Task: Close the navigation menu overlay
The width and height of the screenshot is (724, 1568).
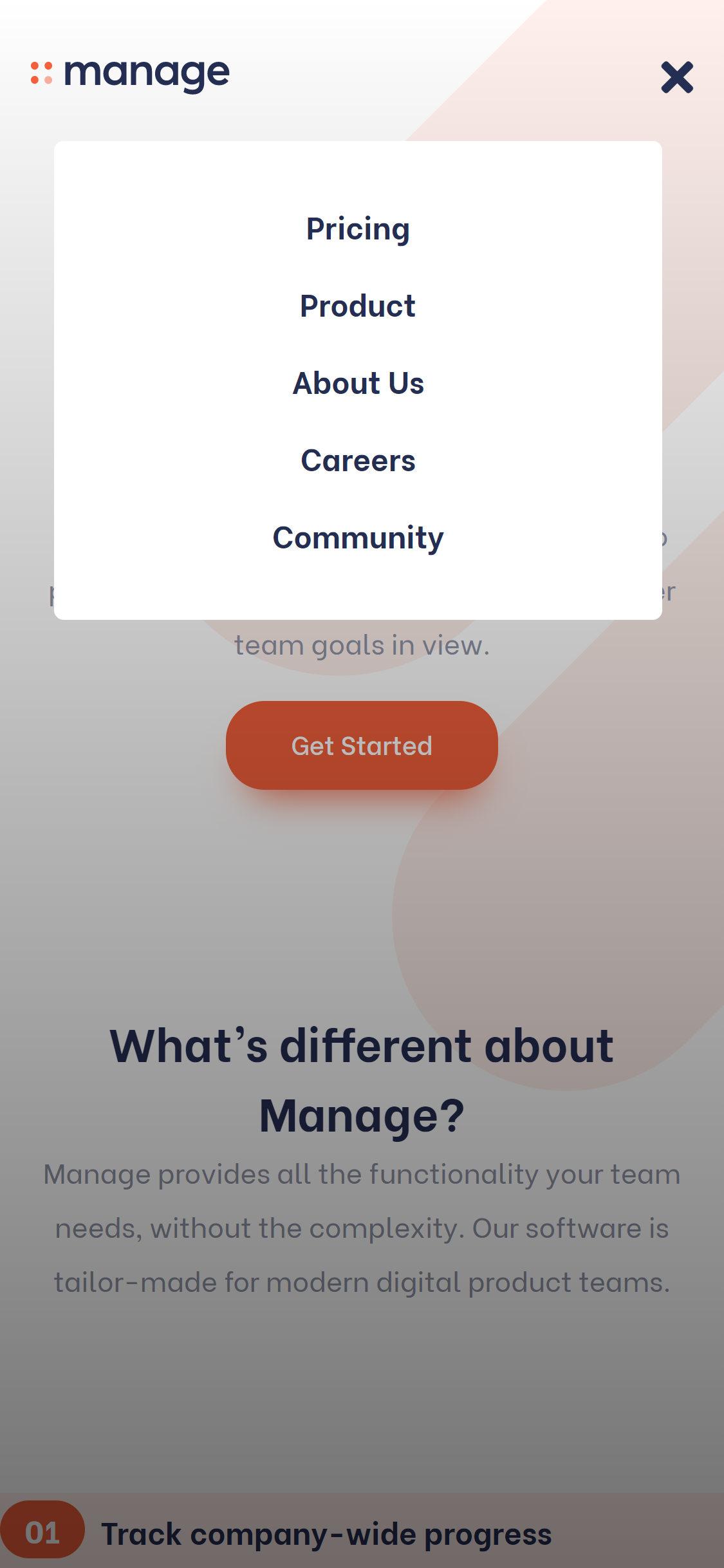Action: pos(677,77)
